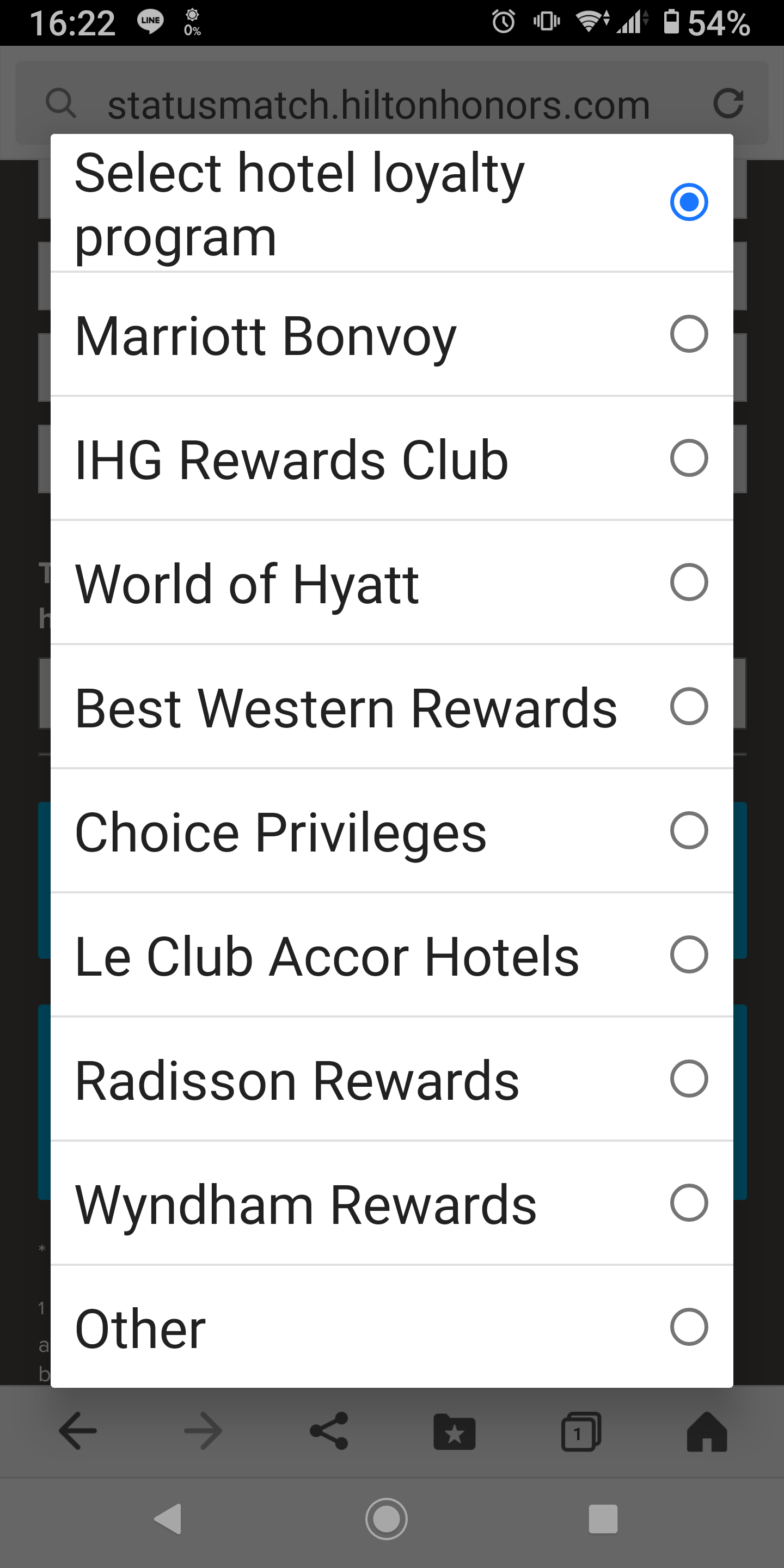
Task: Pick Best Western Rewards
Action: tap(391, 707)
